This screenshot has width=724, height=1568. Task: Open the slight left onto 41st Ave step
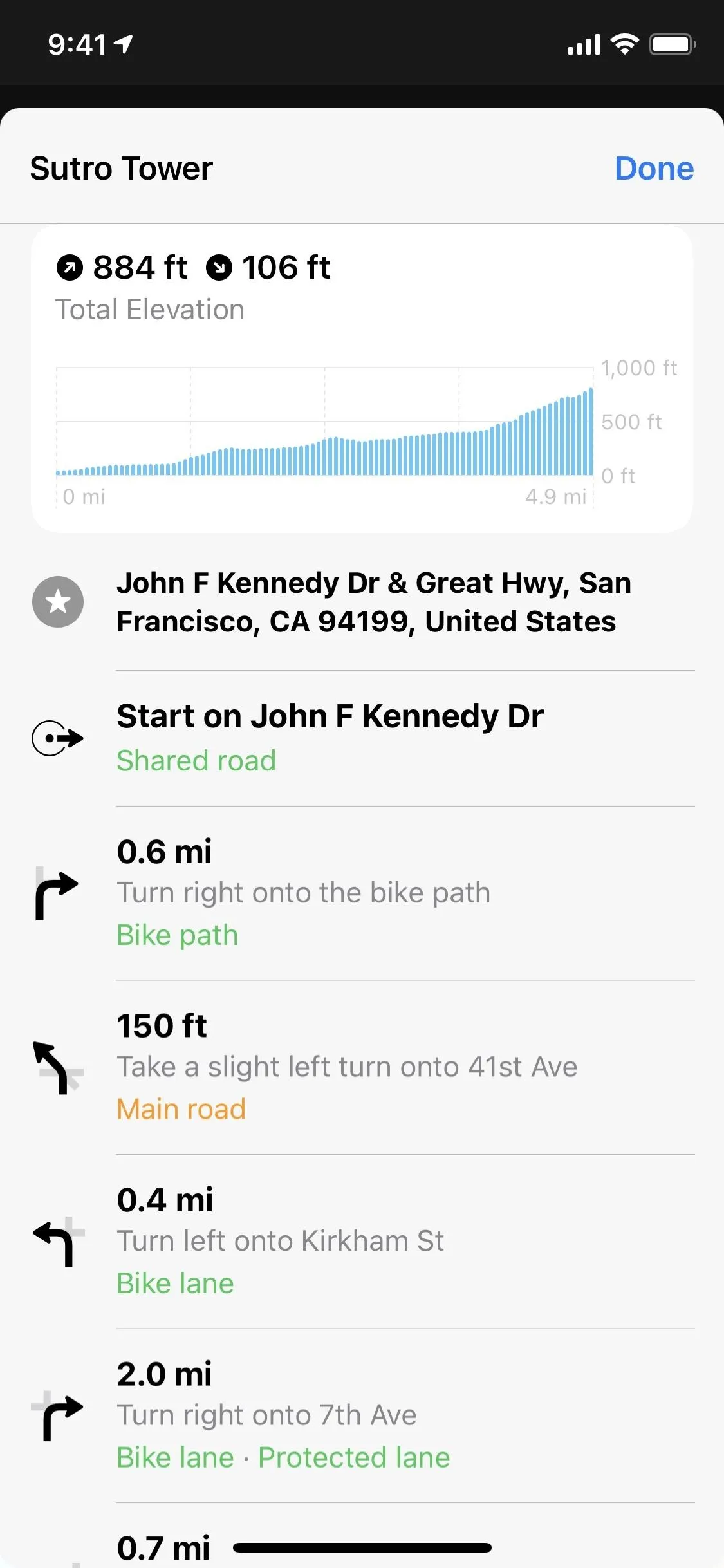362,1067
